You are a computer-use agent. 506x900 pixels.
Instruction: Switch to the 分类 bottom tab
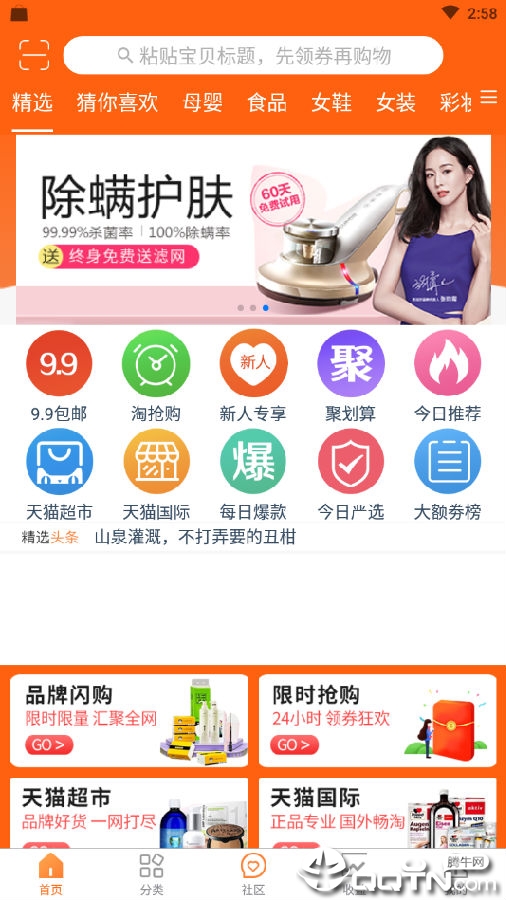(151, 874)
